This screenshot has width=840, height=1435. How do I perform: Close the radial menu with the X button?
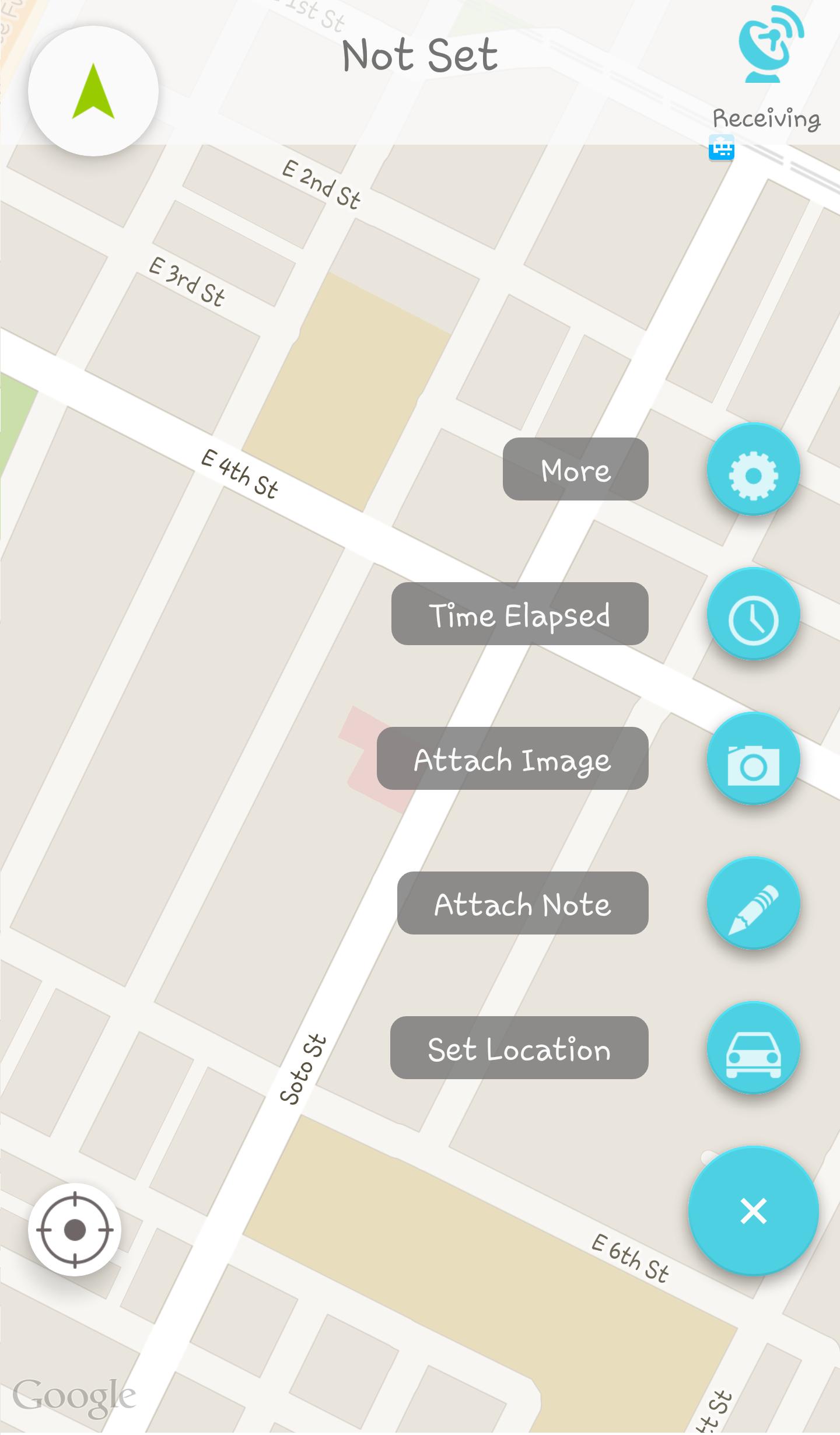[x=754, y=1210]
